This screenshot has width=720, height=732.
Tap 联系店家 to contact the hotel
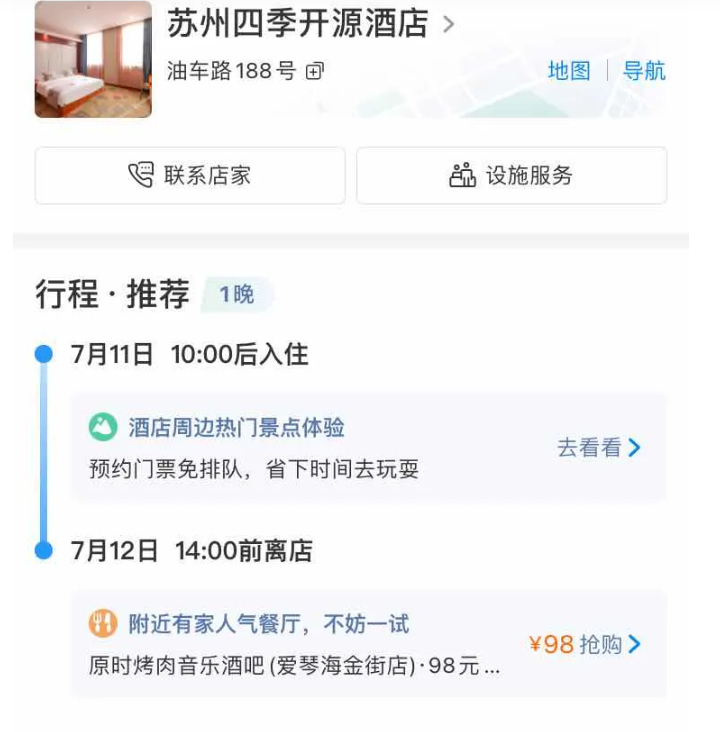[x=190, y=176]
